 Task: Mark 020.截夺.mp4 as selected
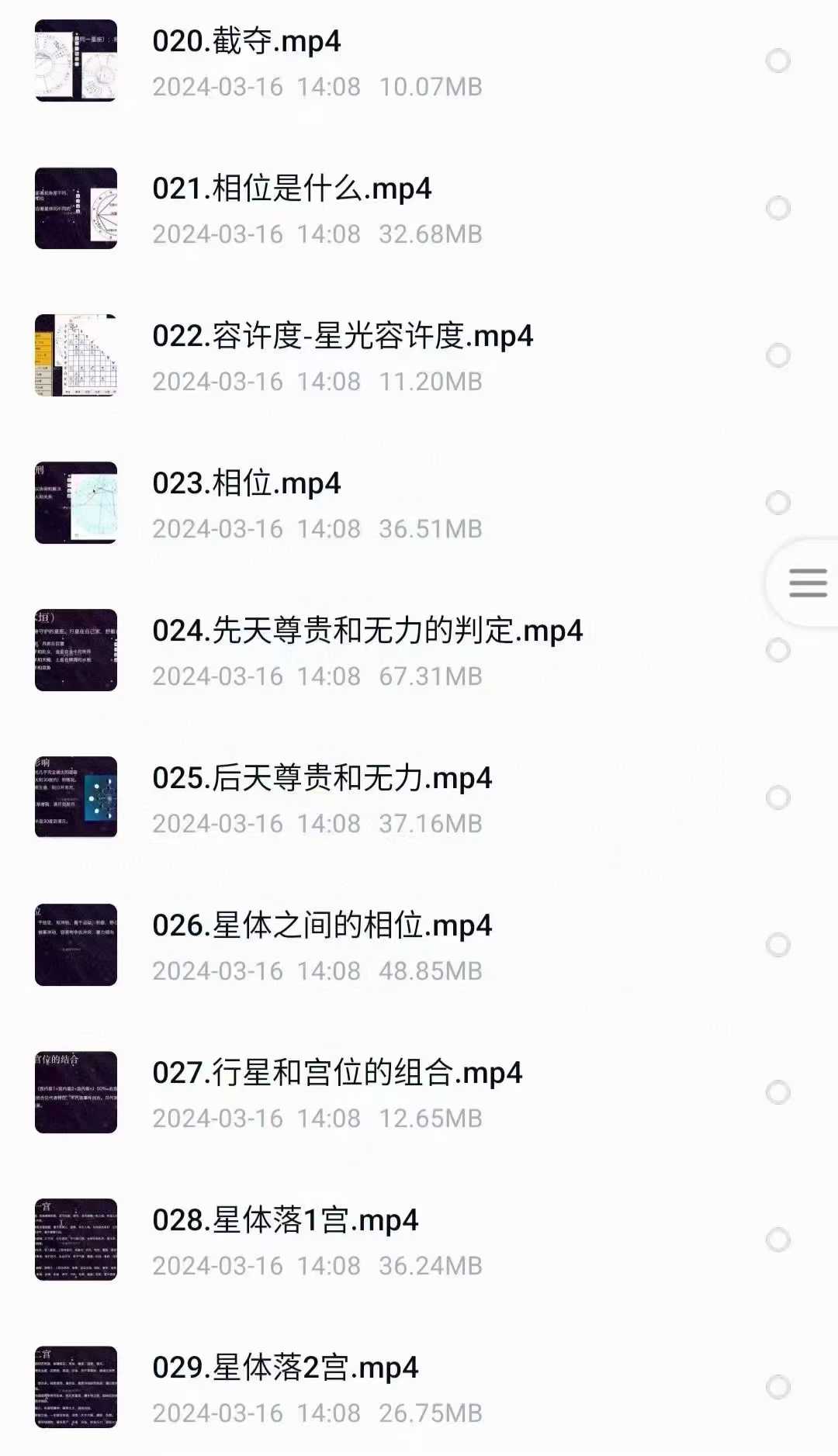(x=777, y=61)
